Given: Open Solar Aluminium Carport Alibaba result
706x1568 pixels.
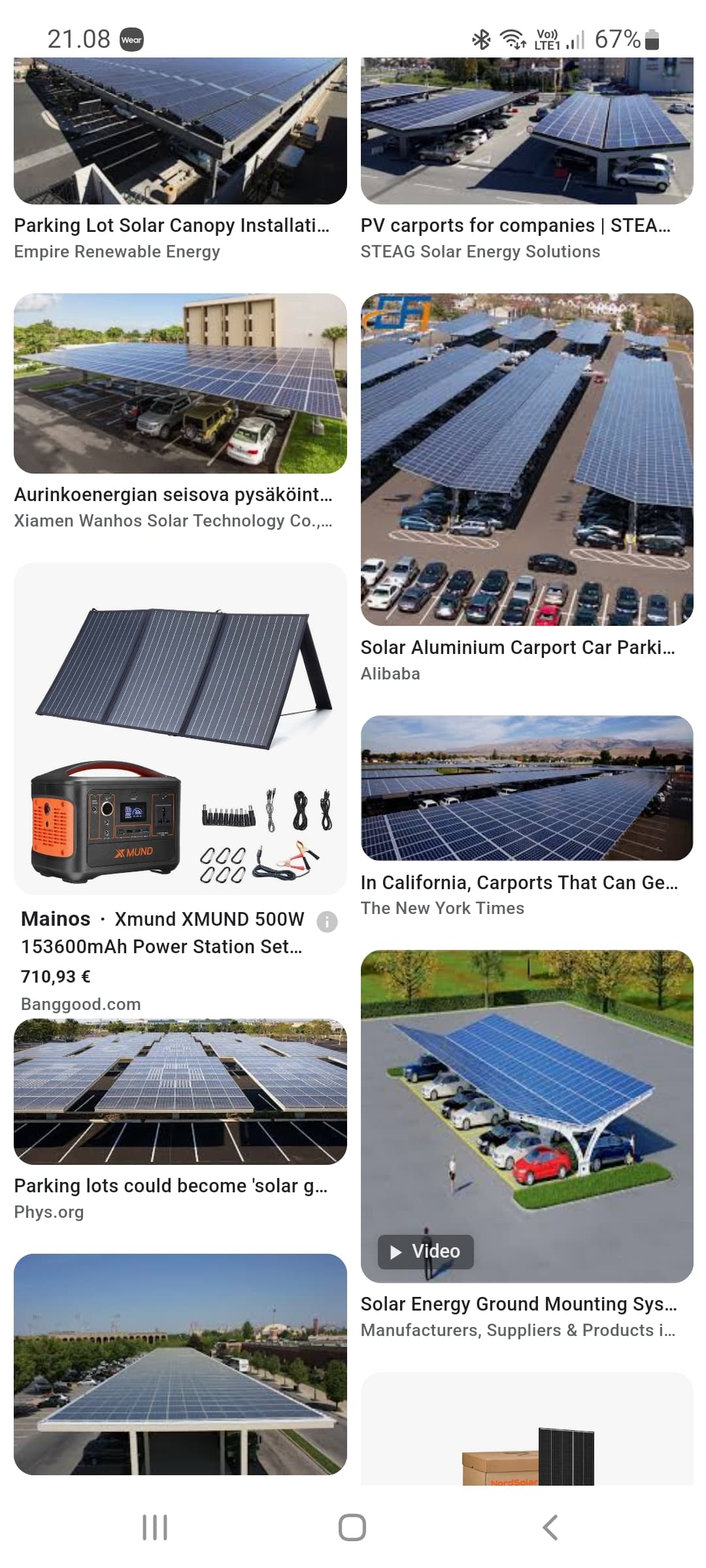Looking at the screenshot, I should click(x=526, y=459).
